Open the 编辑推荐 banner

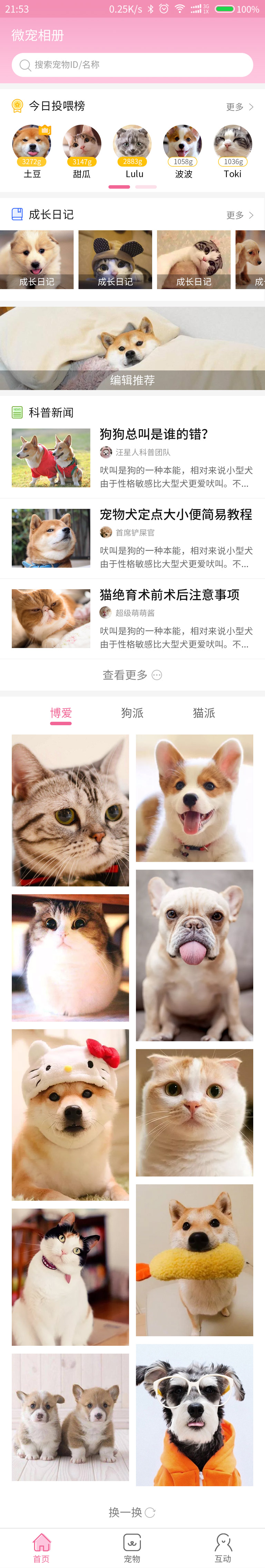[132, 348]
